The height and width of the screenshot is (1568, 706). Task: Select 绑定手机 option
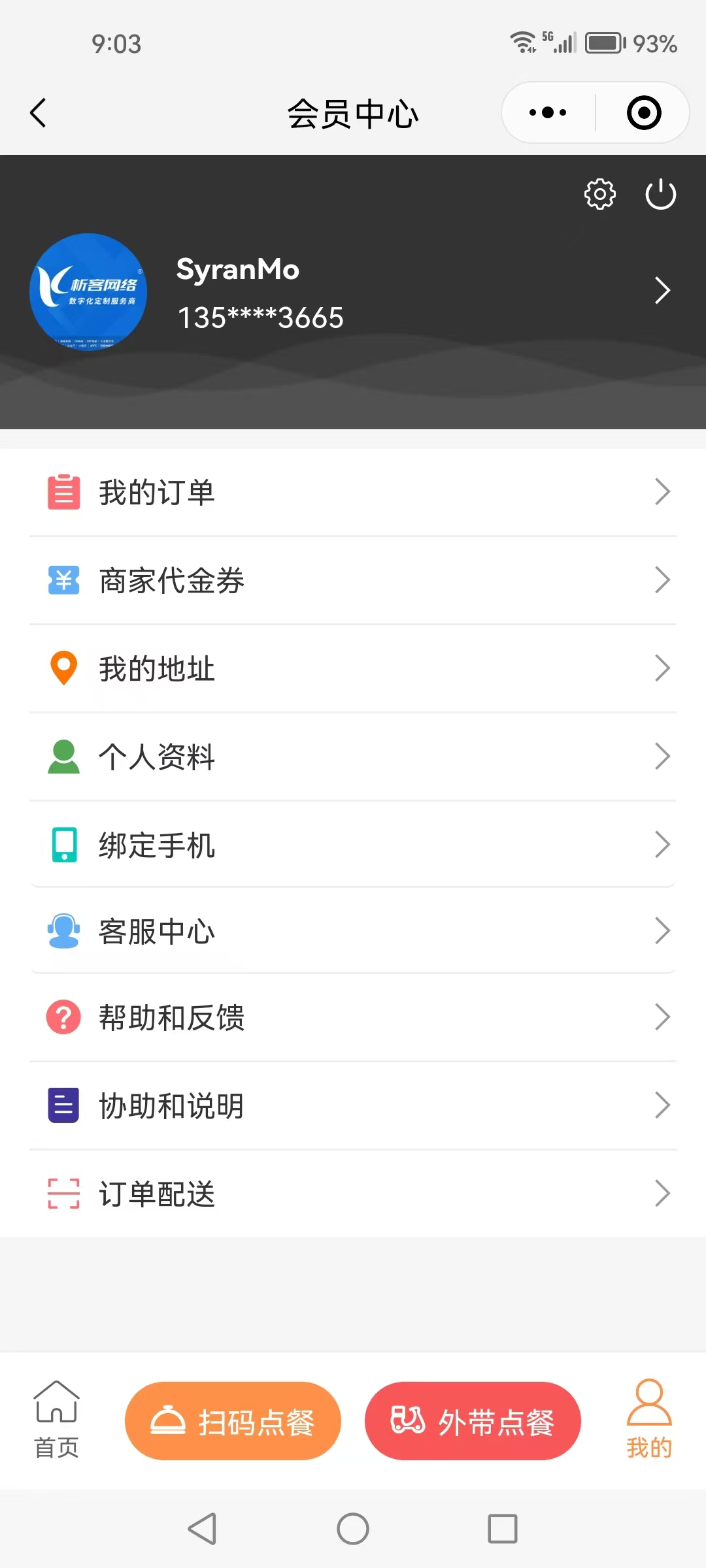tap(353, 845)
